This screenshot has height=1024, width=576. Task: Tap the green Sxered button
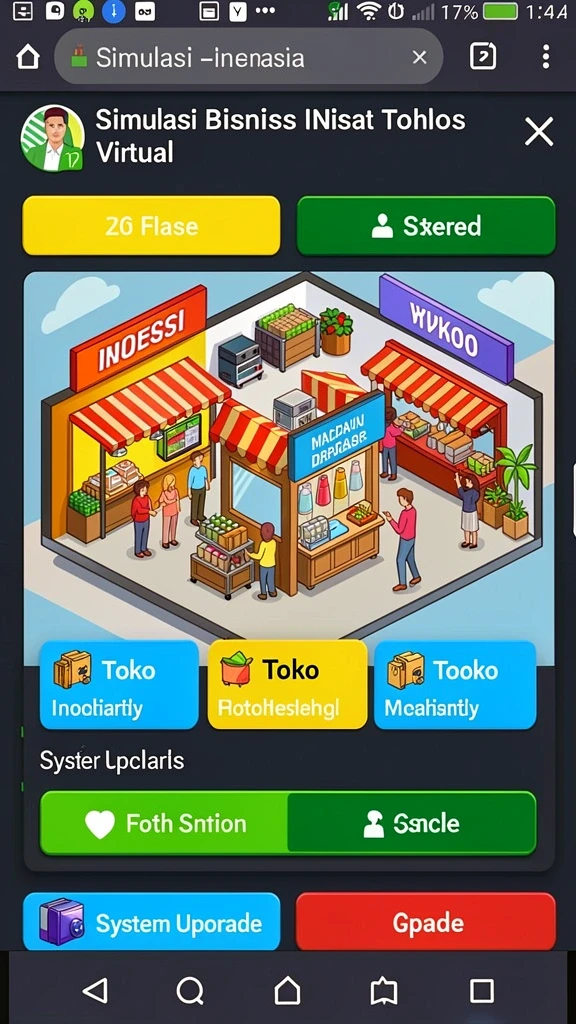click(x=426, y=226)
